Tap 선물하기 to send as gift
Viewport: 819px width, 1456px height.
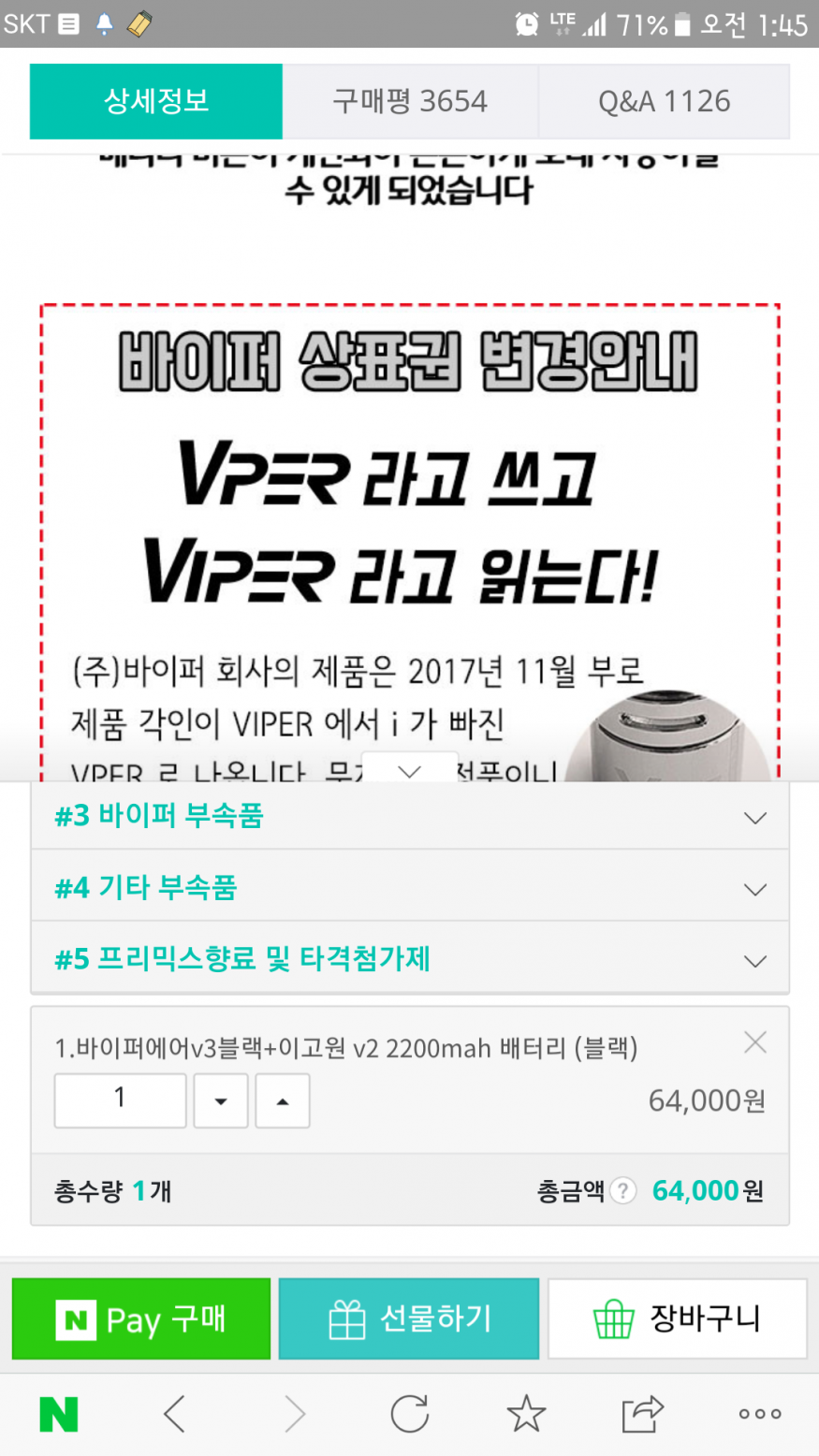tap(409, 1318)
